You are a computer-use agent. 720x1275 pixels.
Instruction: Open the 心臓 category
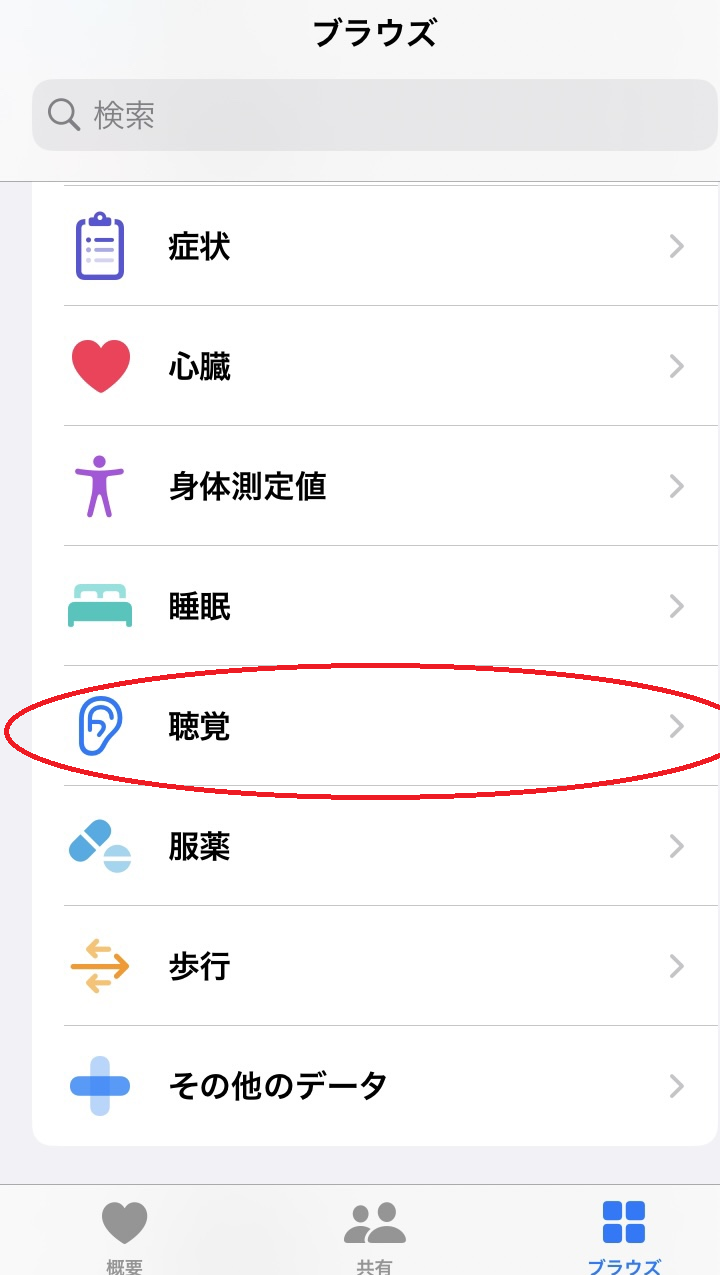[375, 366]
